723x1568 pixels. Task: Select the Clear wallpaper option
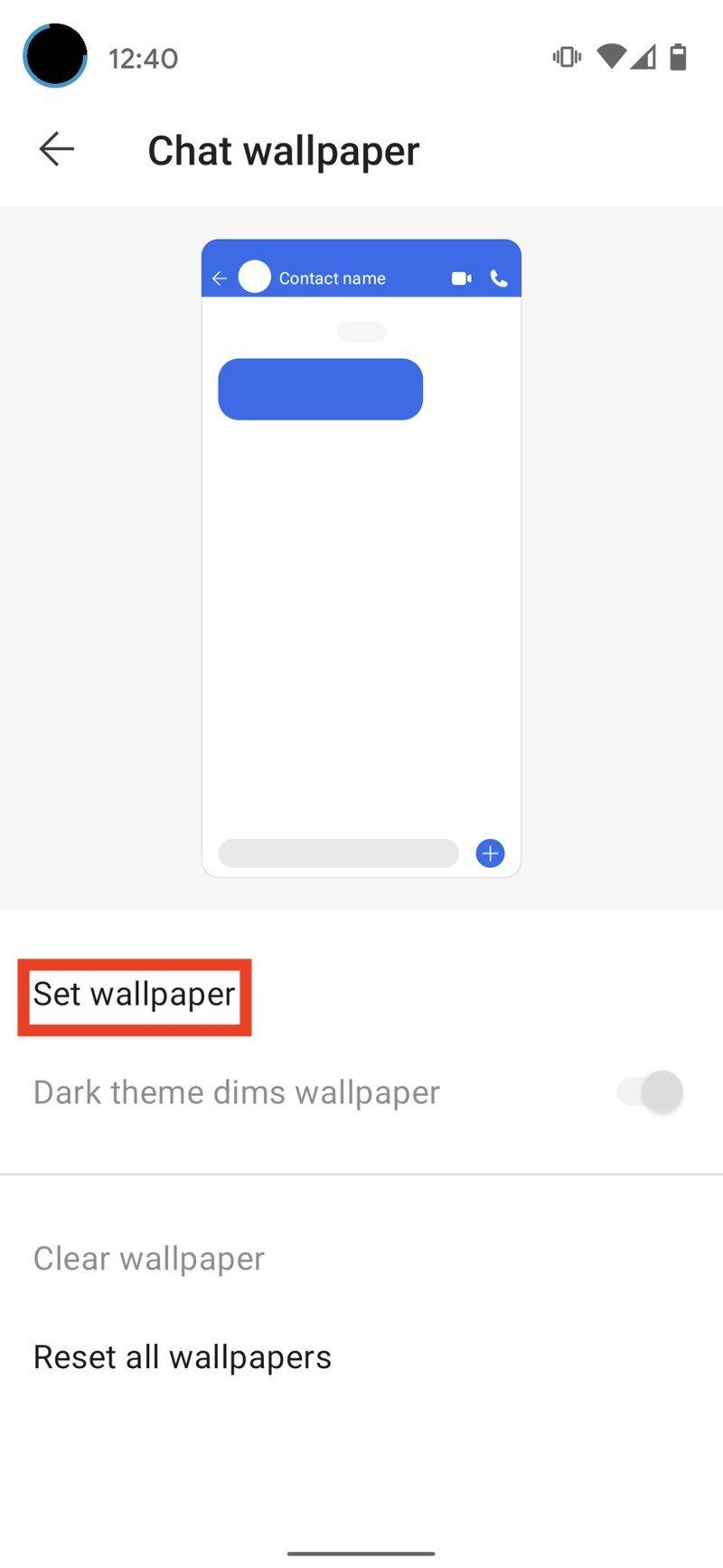tap(147, 1258)
